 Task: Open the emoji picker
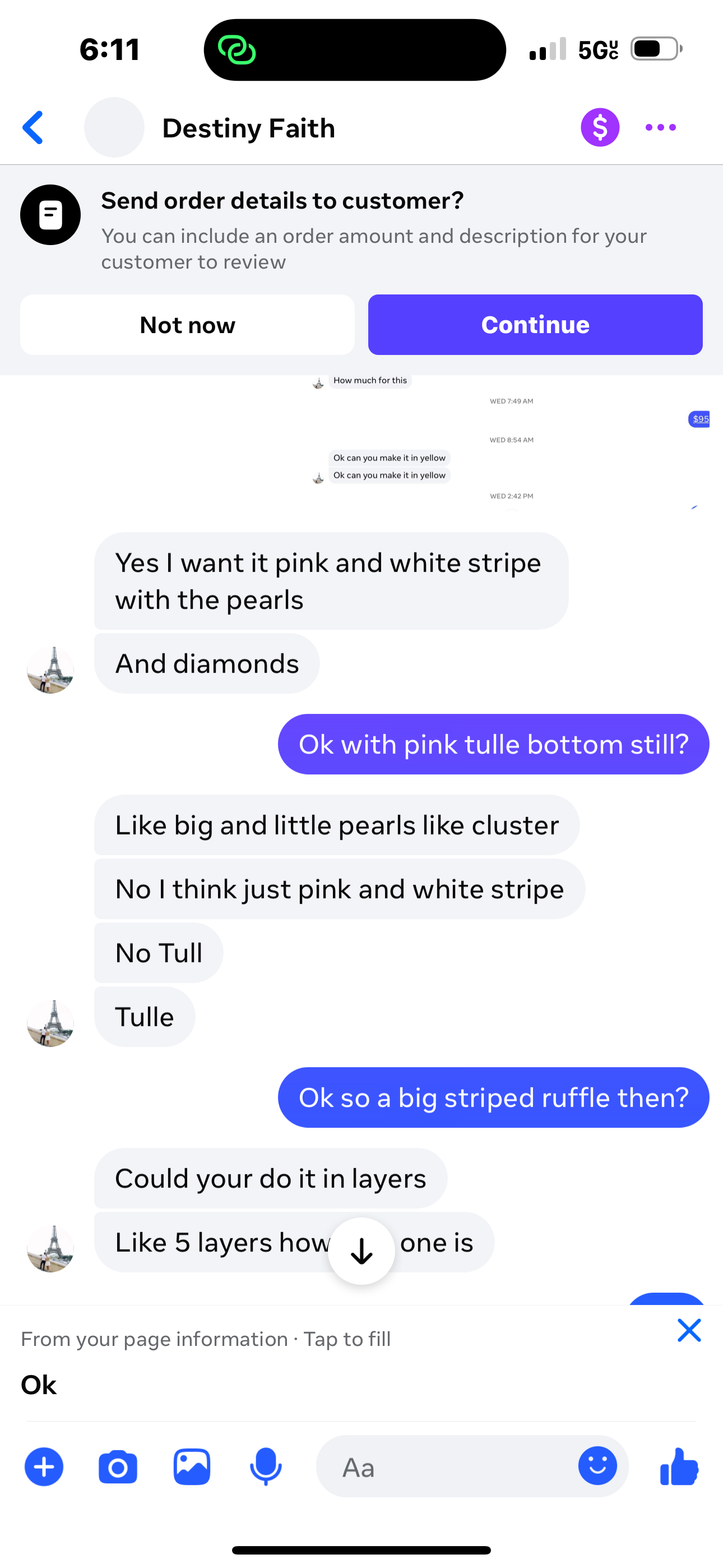pyautogui.click(x=597, y=1466)
